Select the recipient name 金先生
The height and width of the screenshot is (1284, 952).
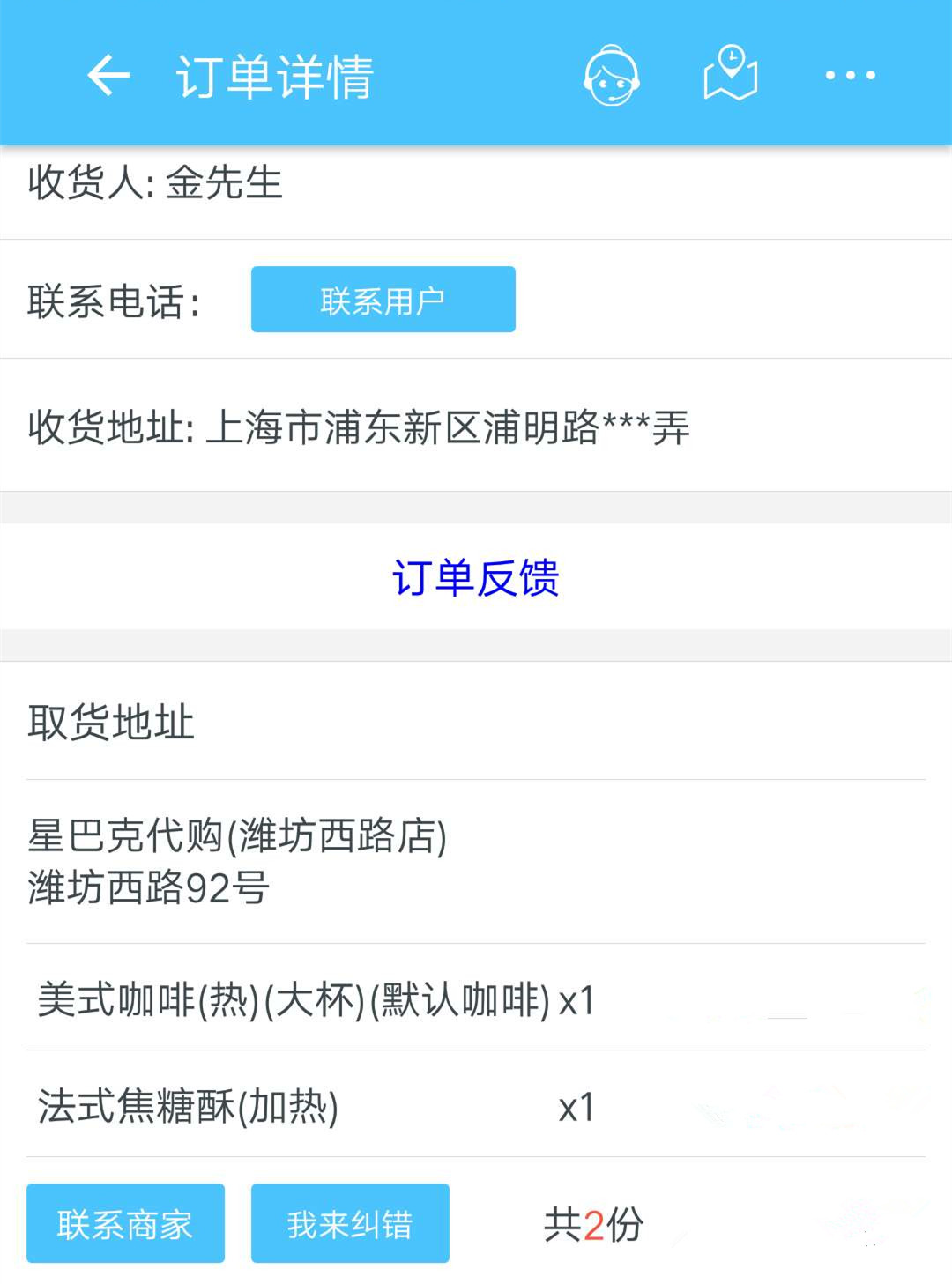point(225,183)
